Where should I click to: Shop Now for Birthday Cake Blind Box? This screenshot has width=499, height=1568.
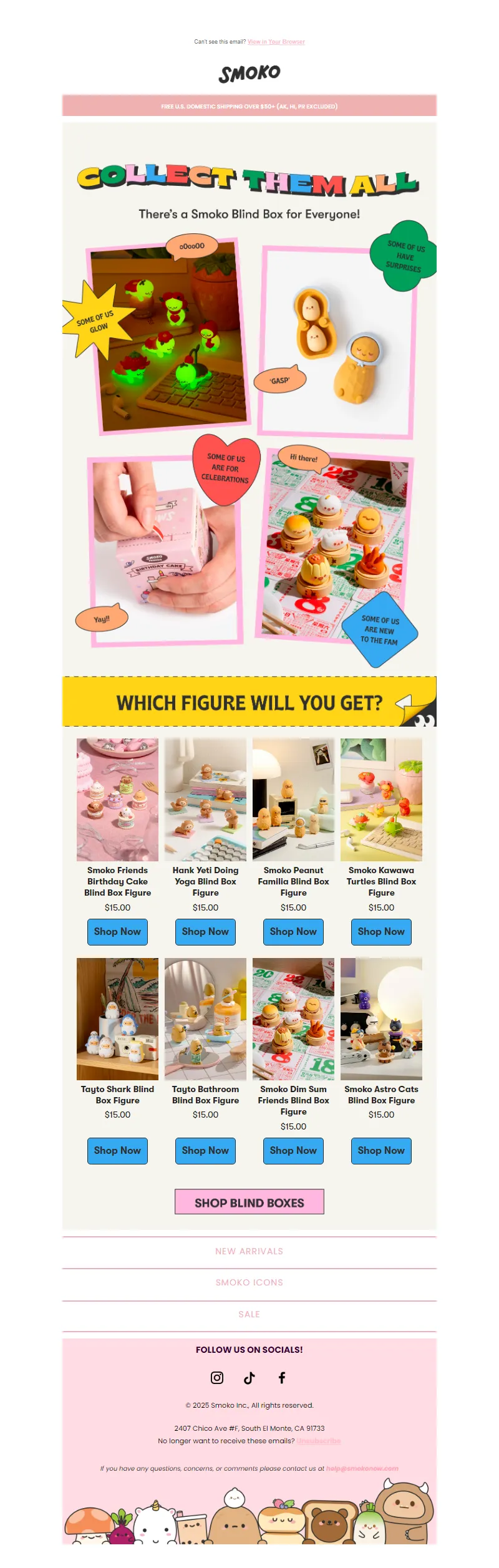pos(117,931)
